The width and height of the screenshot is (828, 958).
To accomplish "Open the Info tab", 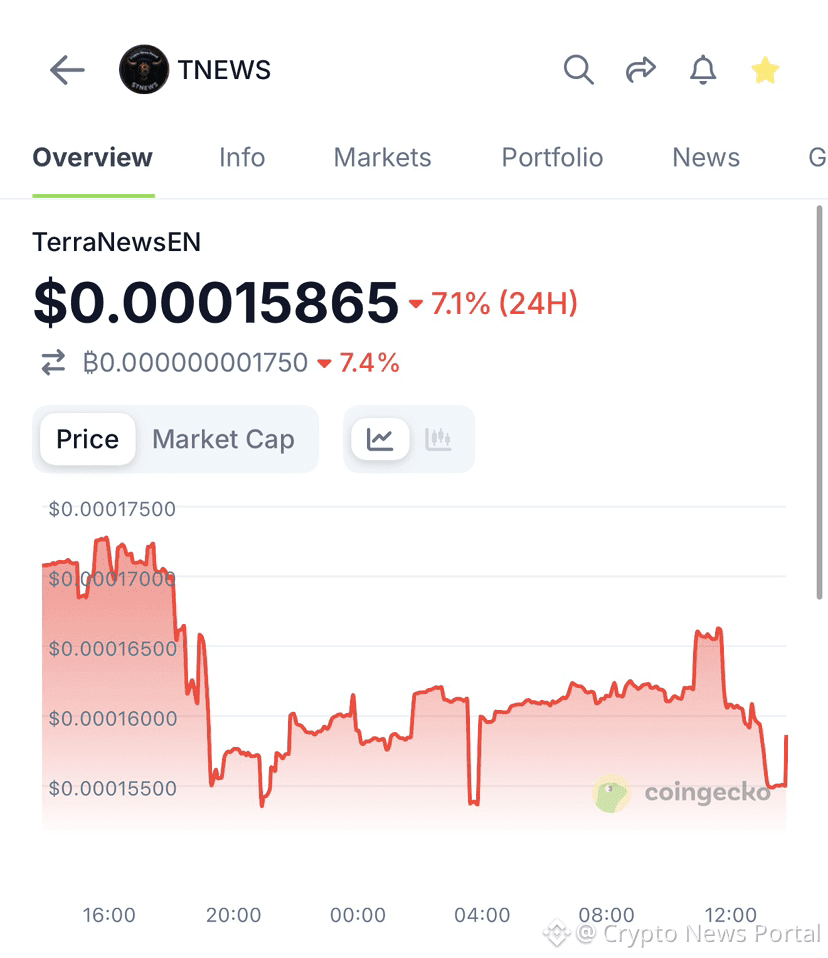I will point(241,157).
